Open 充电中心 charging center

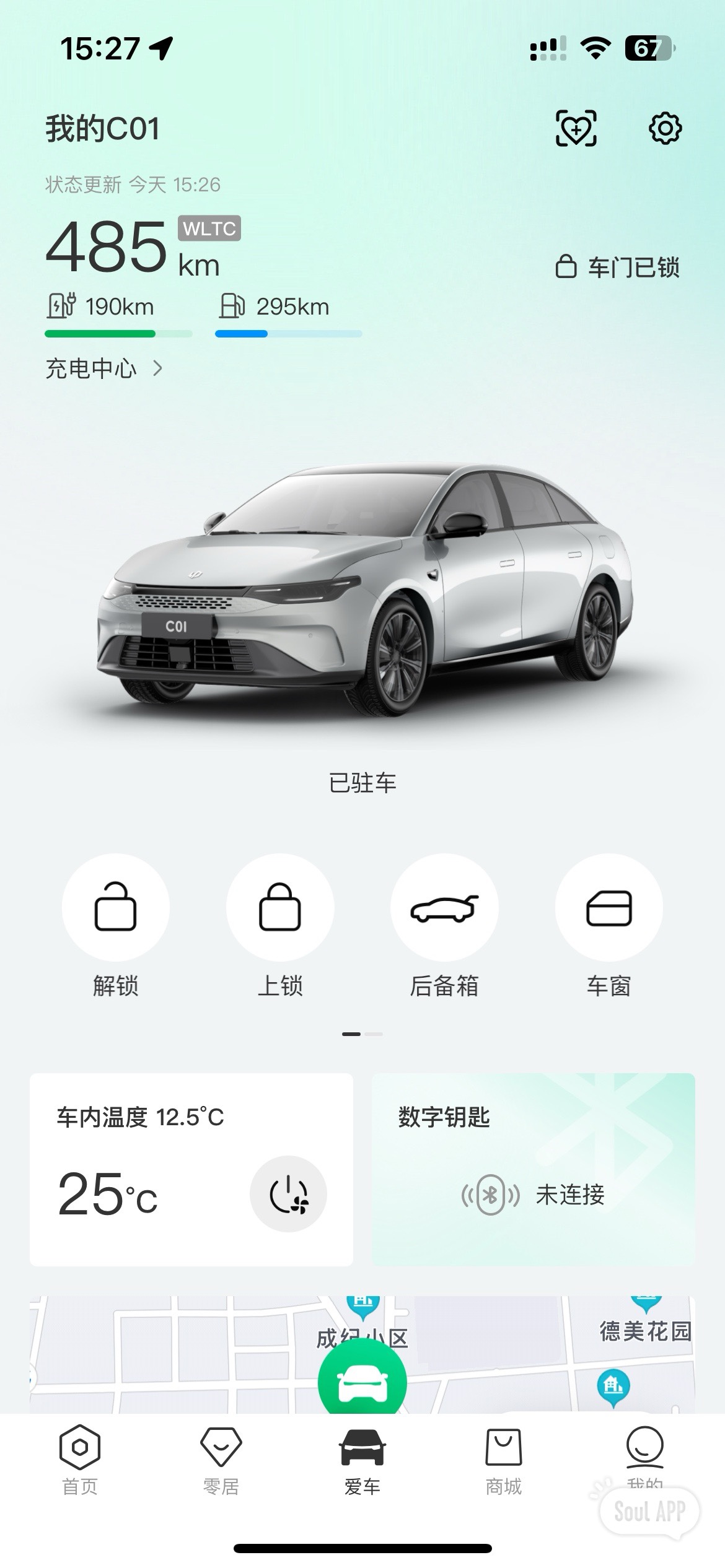click(x=103, y=369)
